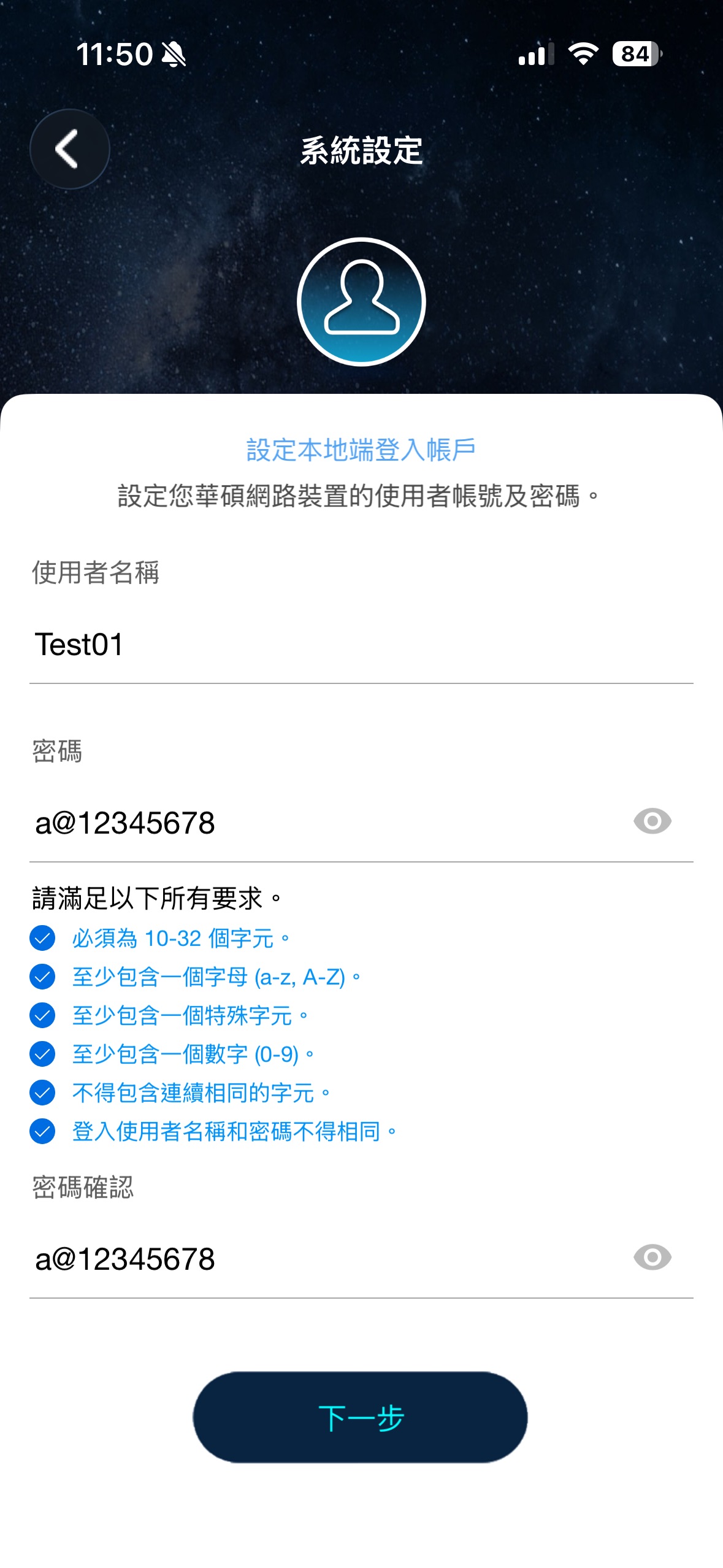Tap the clock showing 11:50

click(115, 54)
